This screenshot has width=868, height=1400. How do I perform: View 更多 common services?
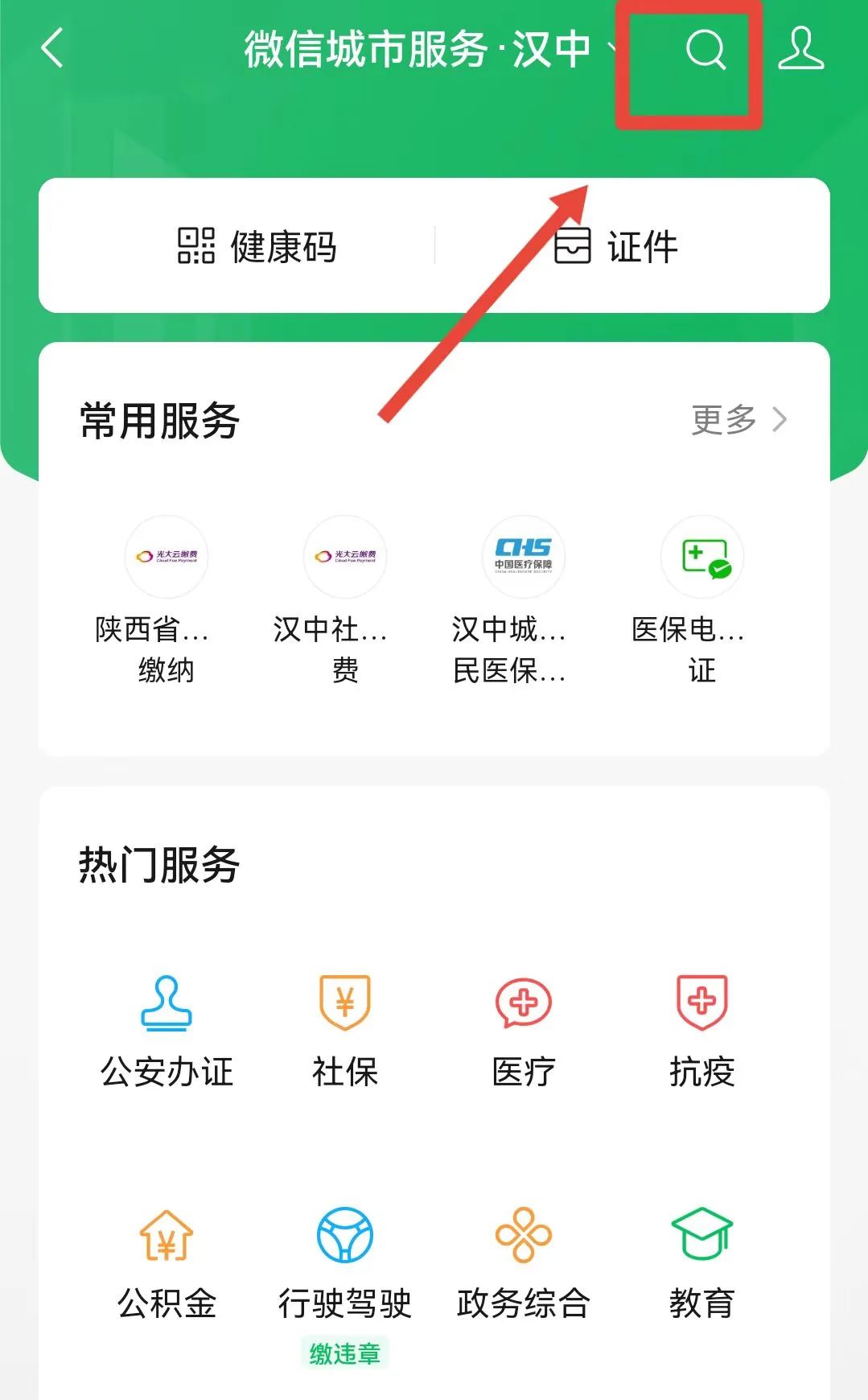[x=738, y=419]
